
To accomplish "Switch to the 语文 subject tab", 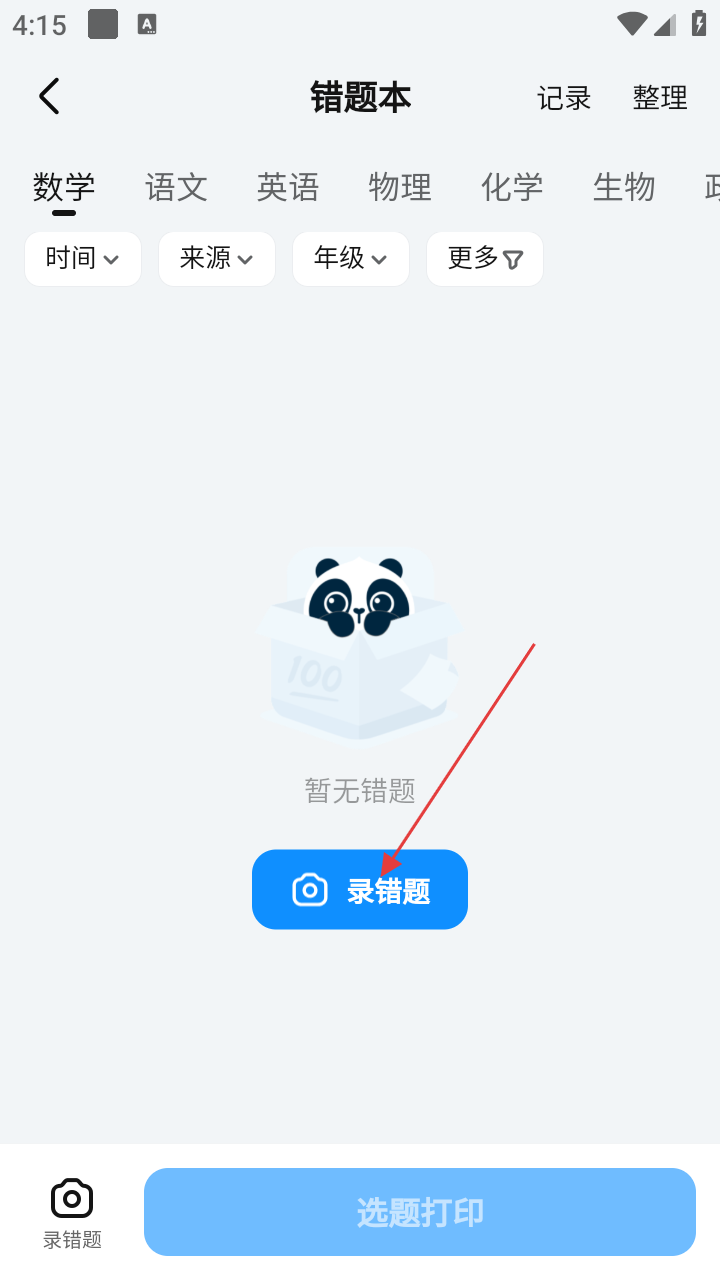I will (x=176, y=187).
